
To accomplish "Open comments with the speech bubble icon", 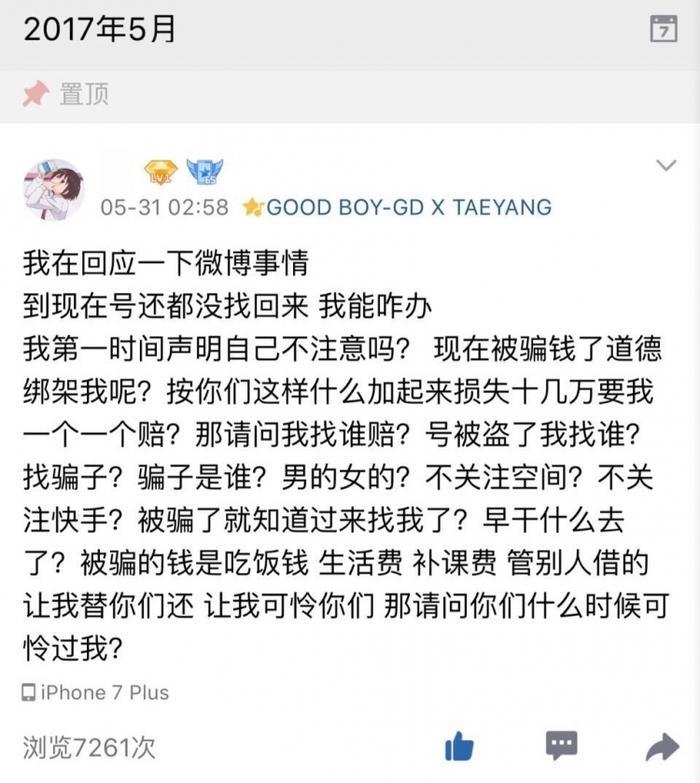I will [x=561, y=745].
